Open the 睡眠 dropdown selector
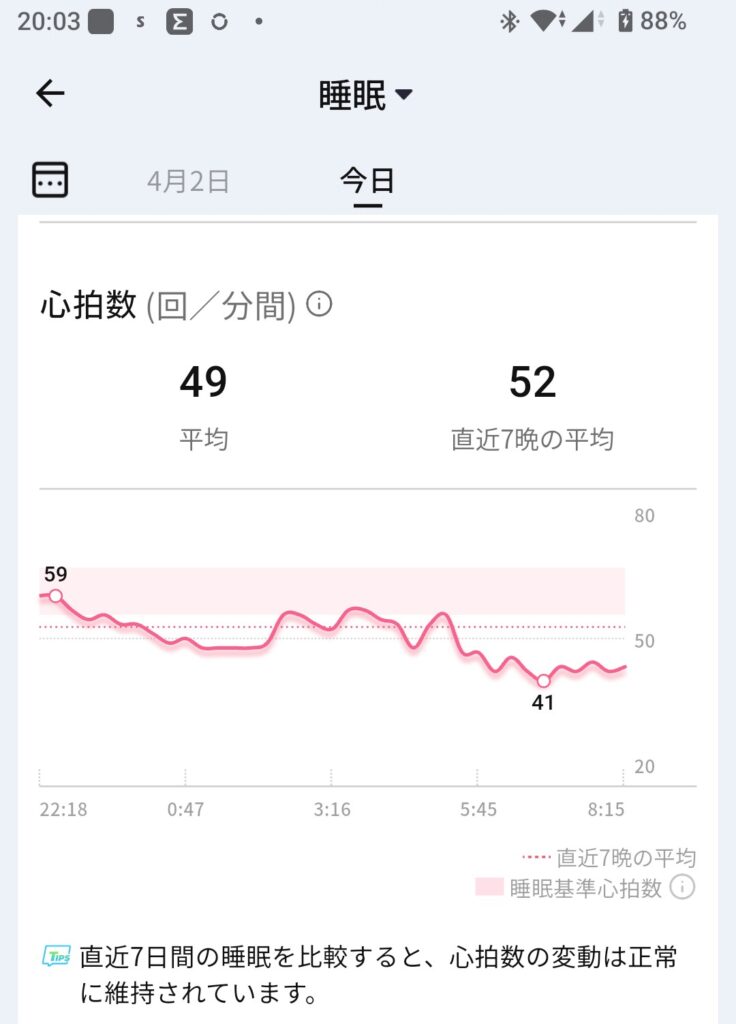The height and width of the screenshot is (1024, 736). tap(366, 95)
